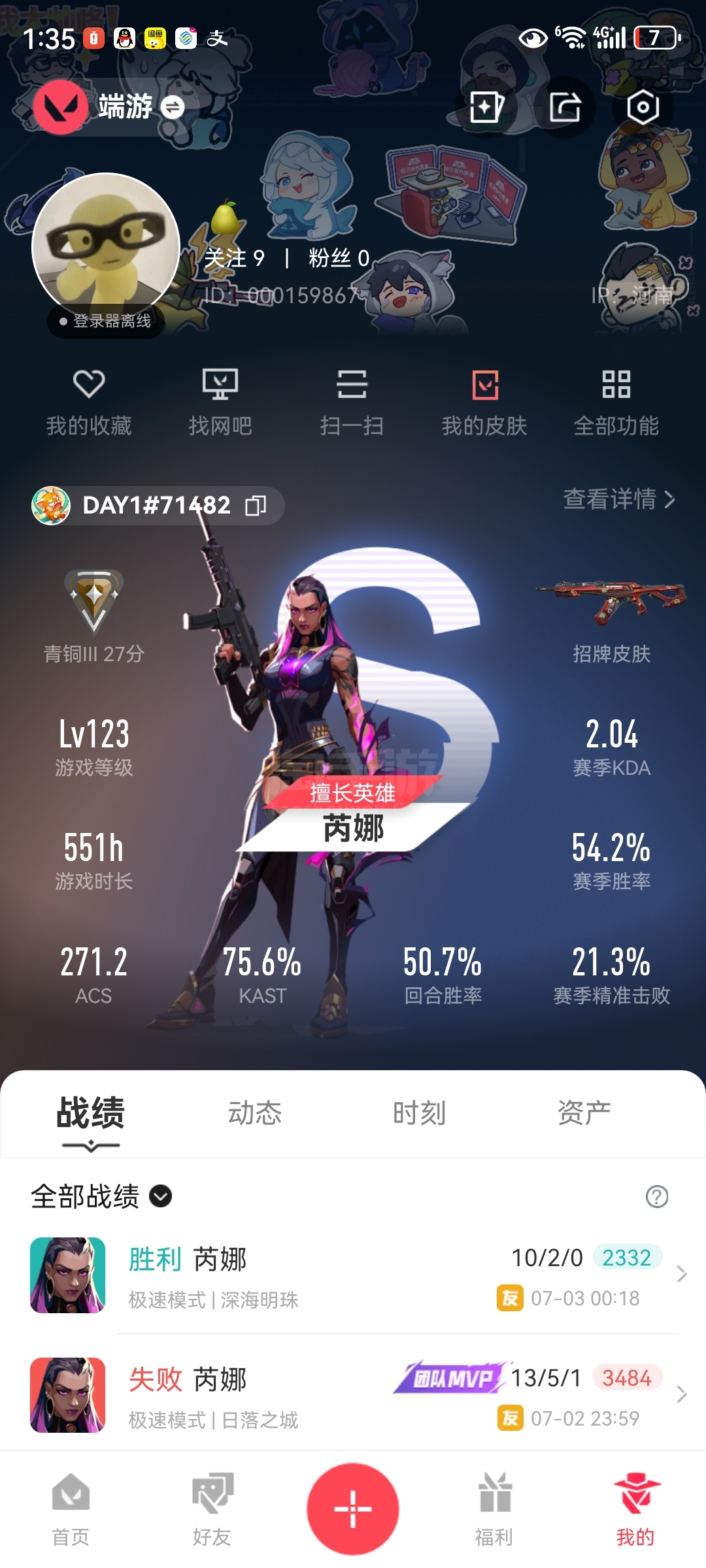Image resolution: width=706 pixels, height=1568 pixels.
Task: Open the match record help icon
Action: coord(656,1197)
